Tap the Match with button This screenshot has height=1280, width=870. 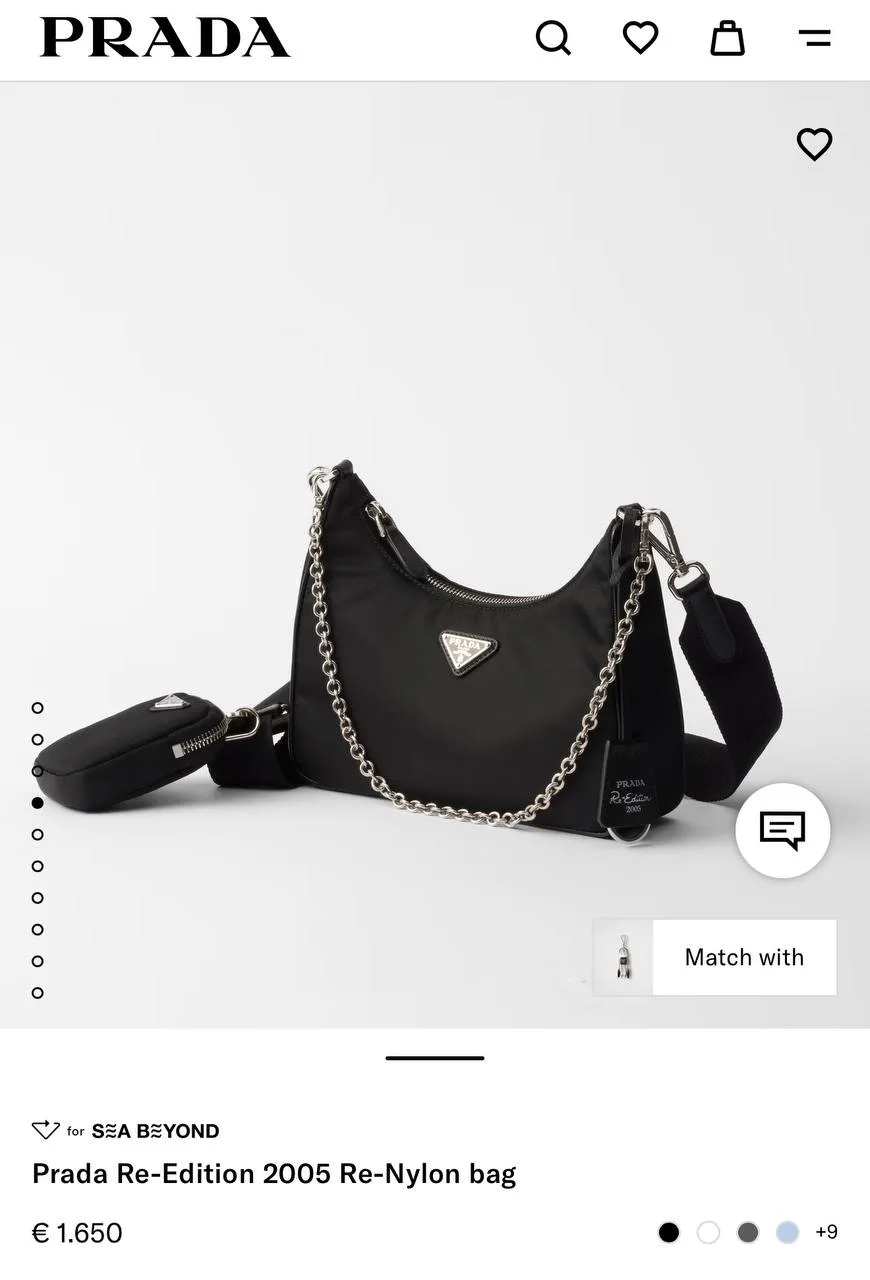(x=715, y=957)
